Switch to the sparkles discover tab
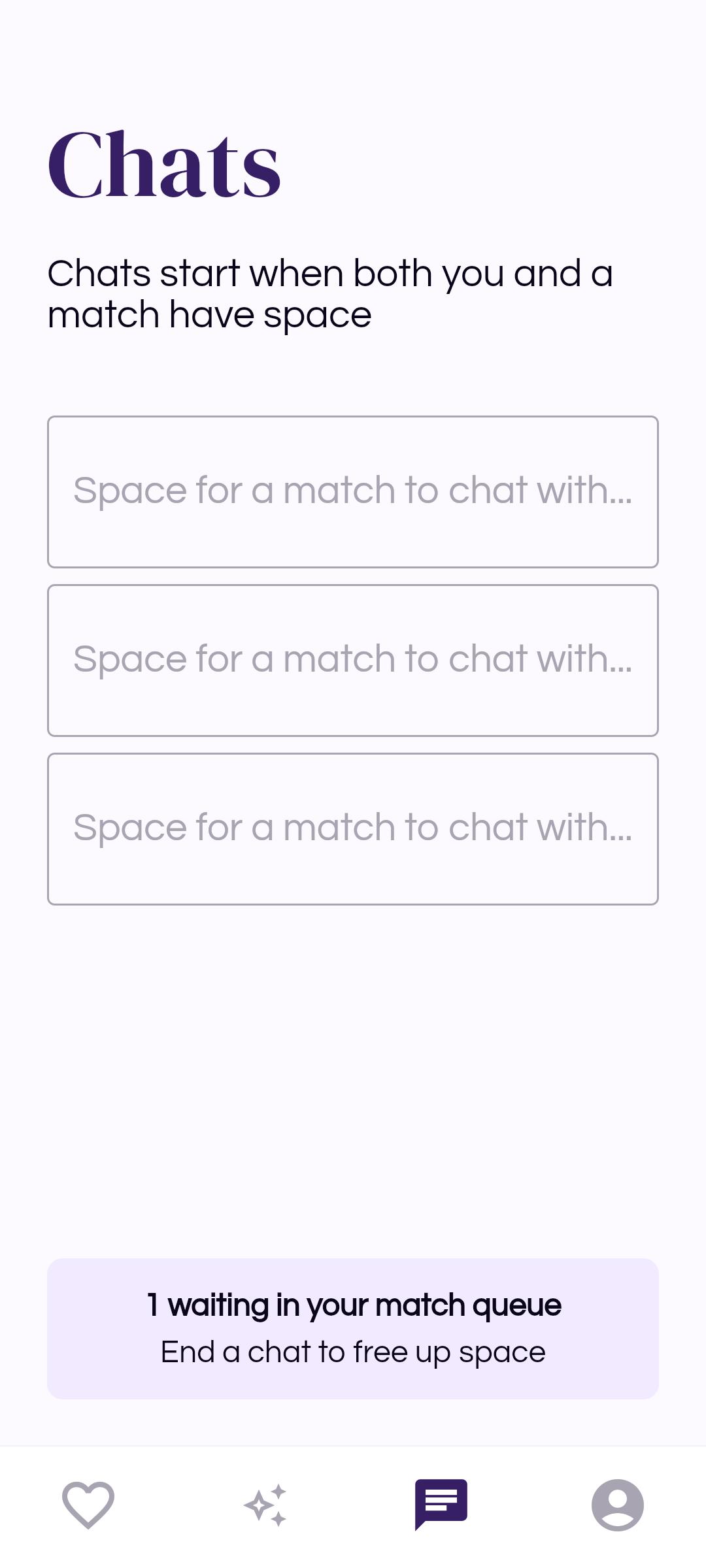 tap(265, 1505)
